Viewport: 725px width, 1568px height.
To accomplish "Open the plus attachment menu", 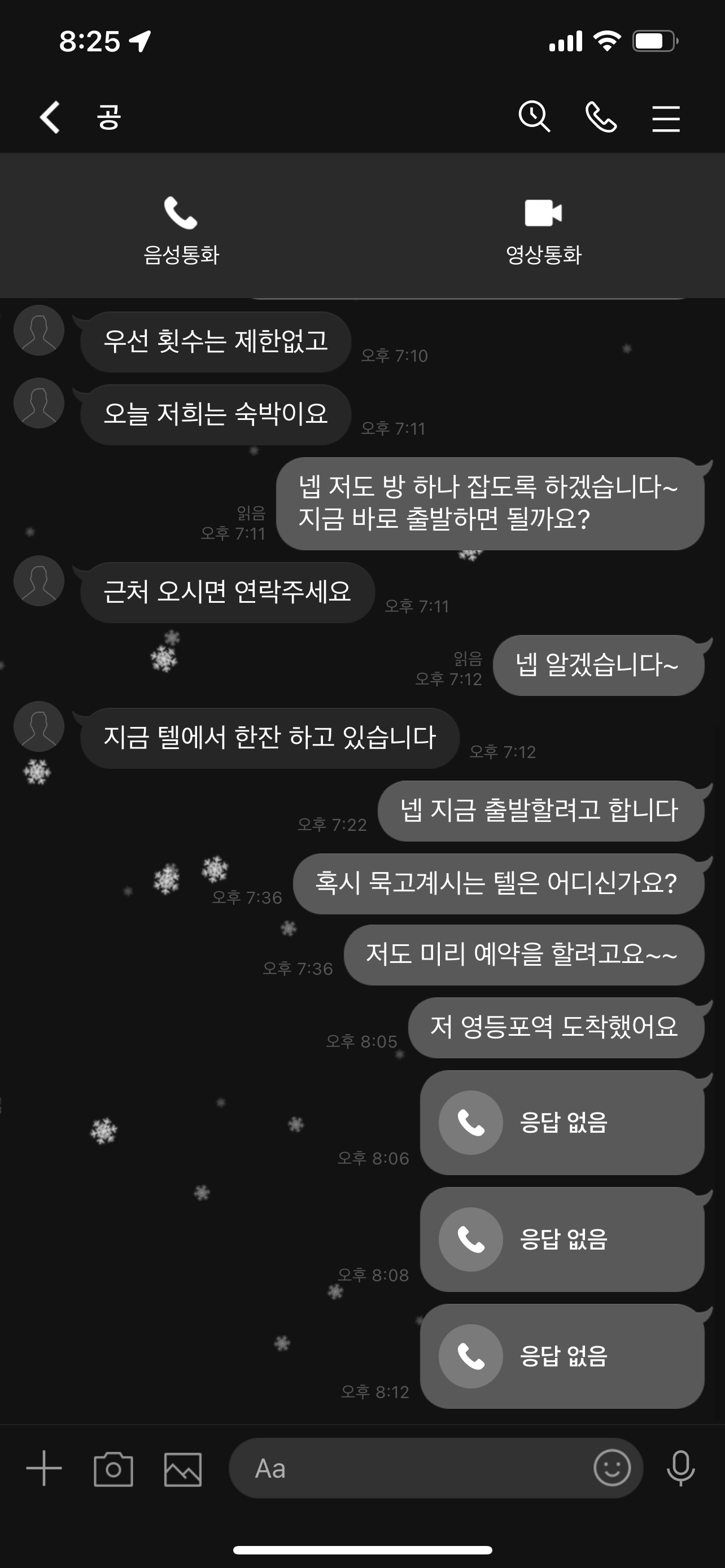I will (x=44, y=1468).
